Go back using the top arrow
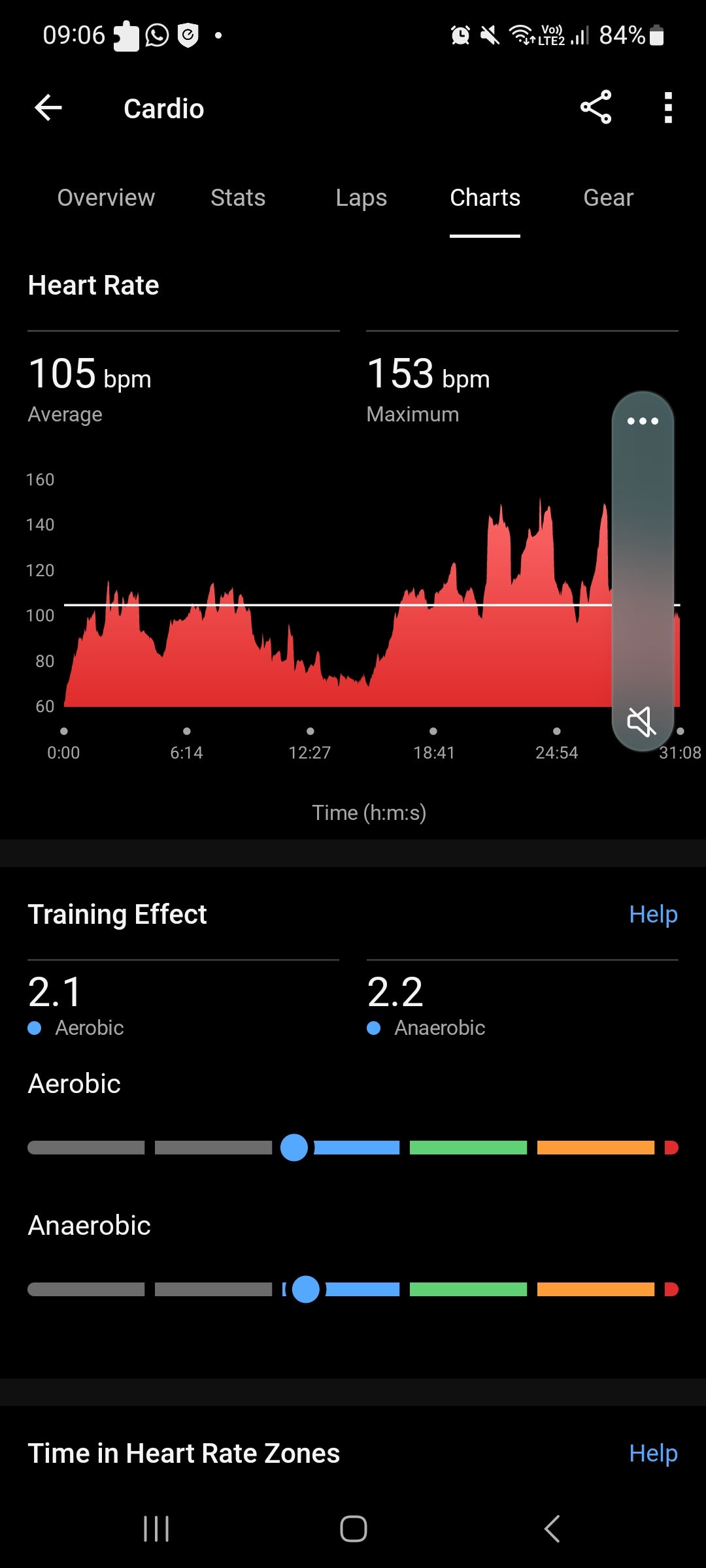The image size is (706, 1568). point(48,108)
